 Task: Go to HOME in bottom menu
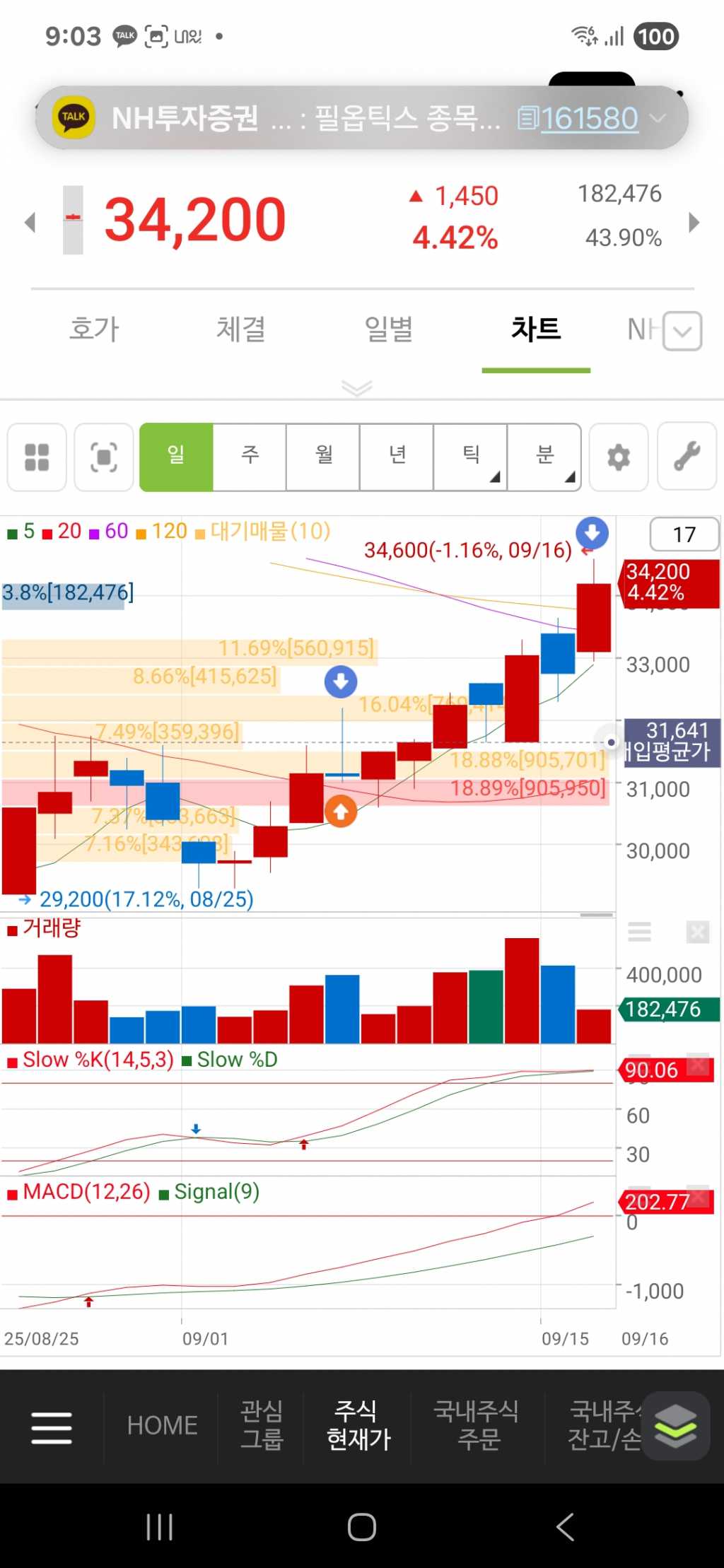pos(162,1425)
